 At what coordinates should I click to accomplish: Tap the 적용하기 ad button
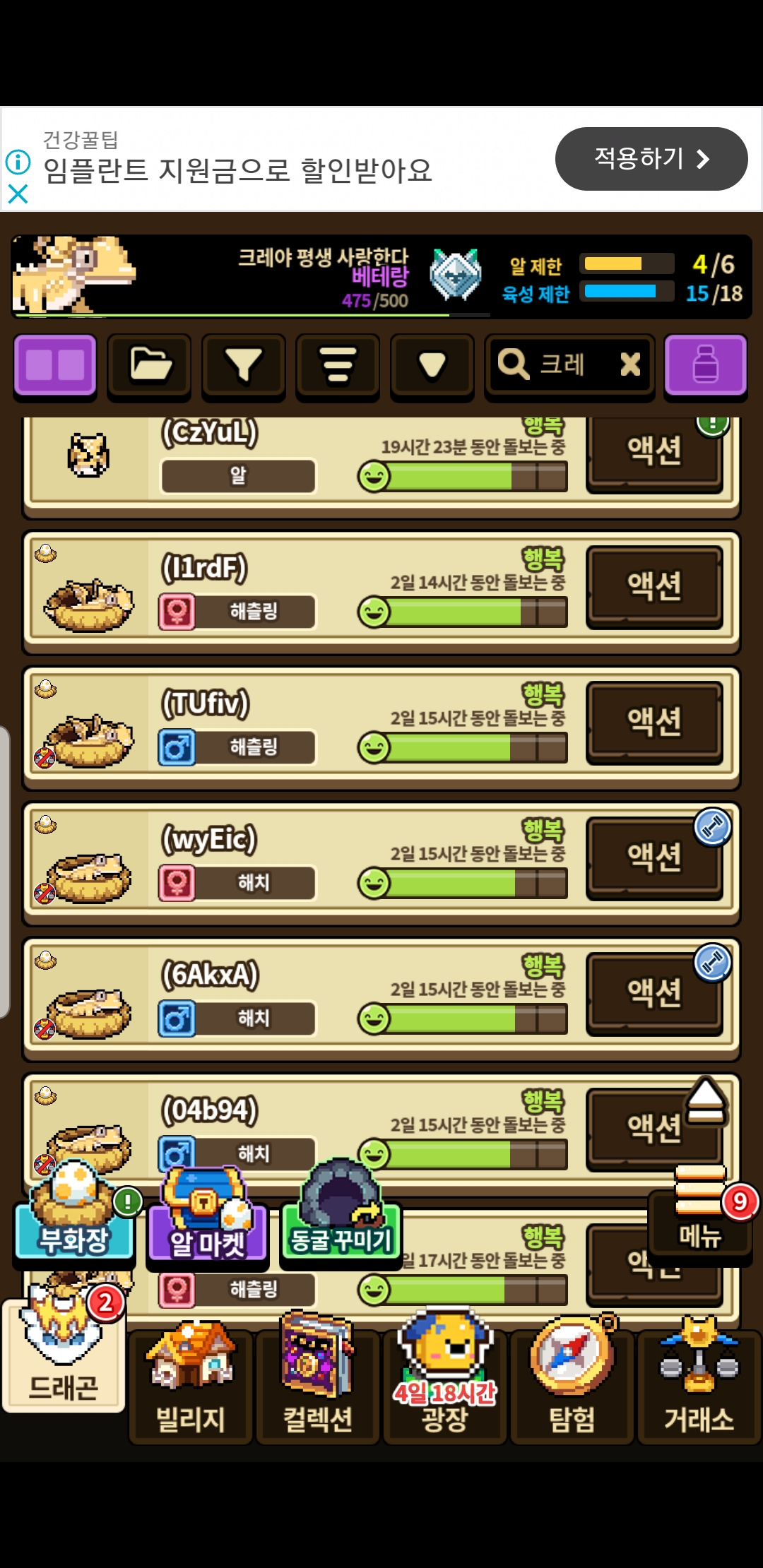pos(651,159)
